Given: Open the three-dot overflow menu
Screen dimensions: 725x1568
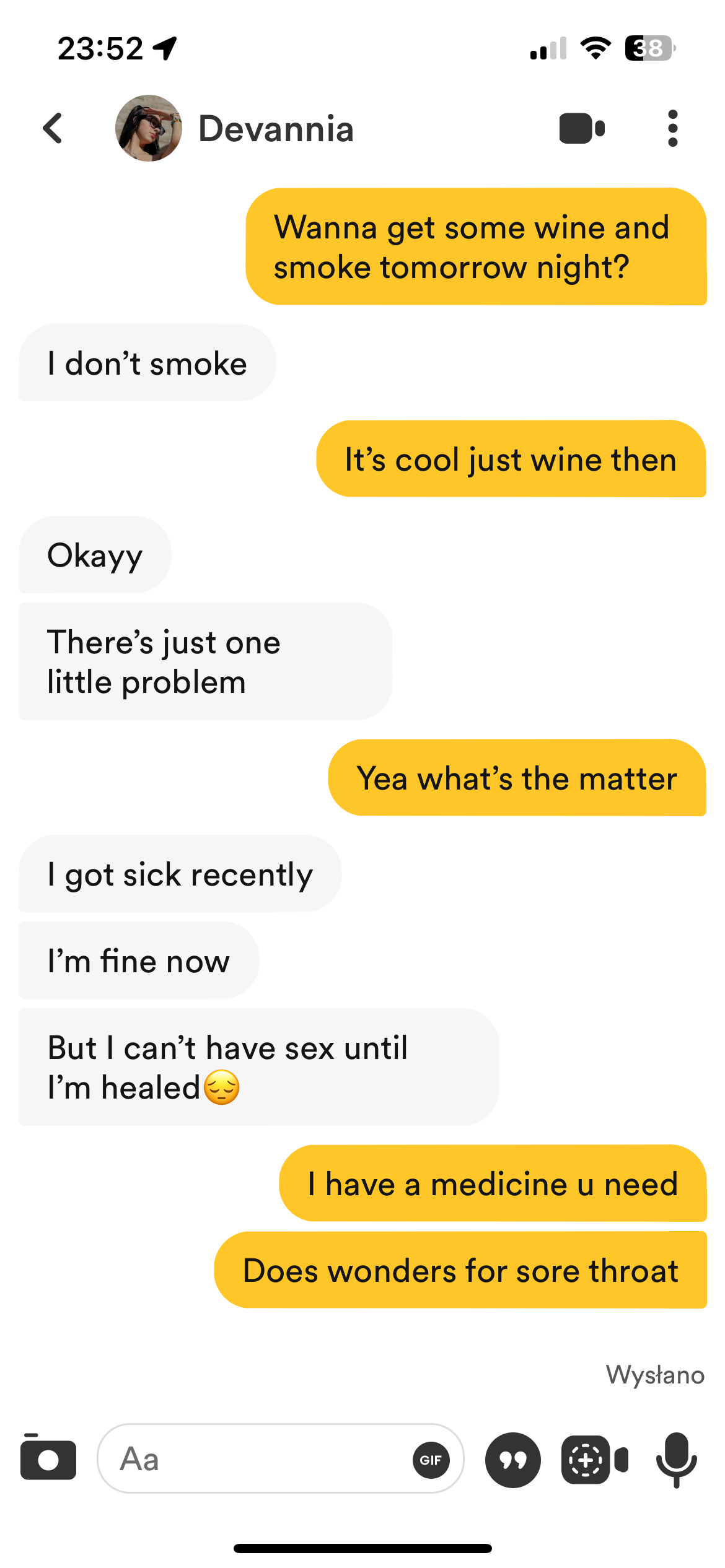Looking at the screenshot, I should [x=673, y=128].
